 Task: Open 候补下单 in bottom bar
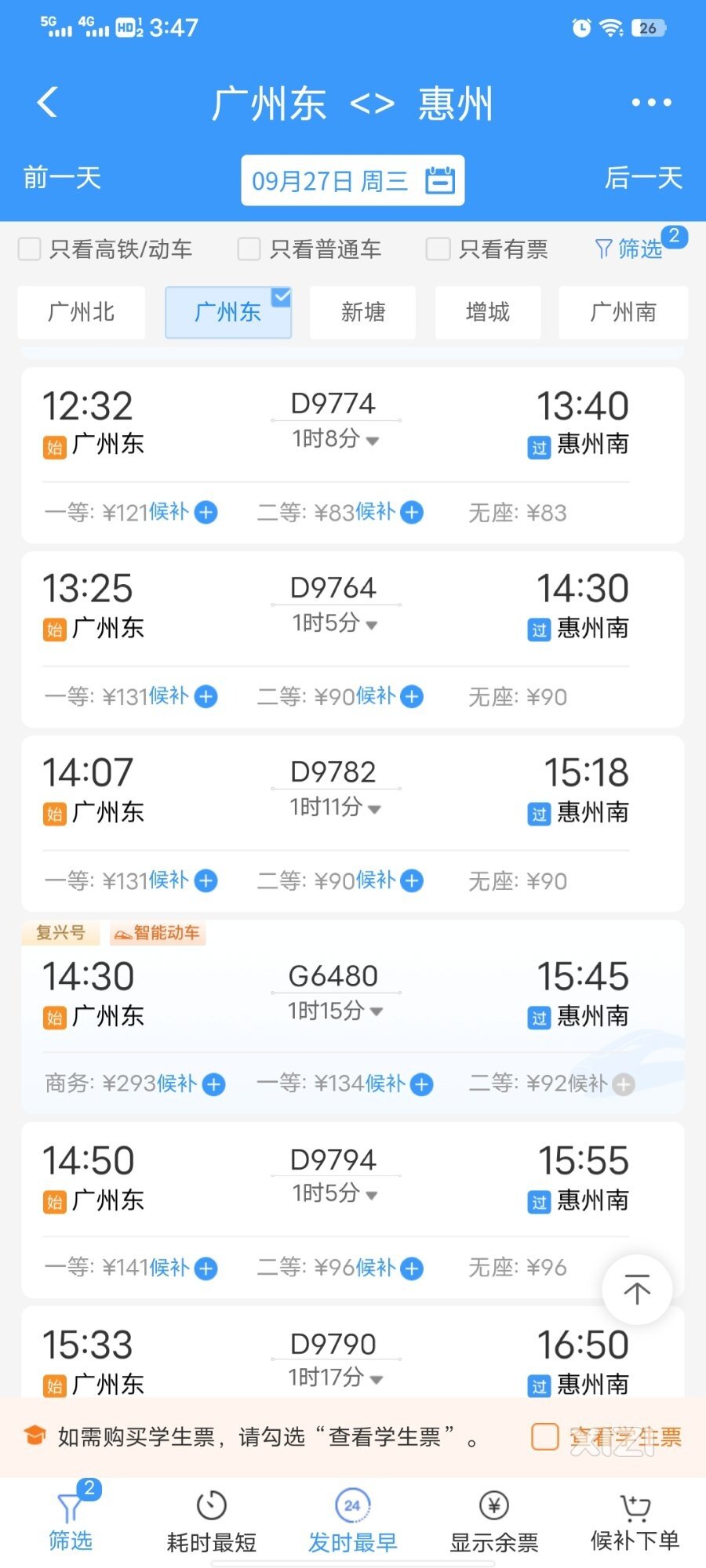tap(635, 1522)
